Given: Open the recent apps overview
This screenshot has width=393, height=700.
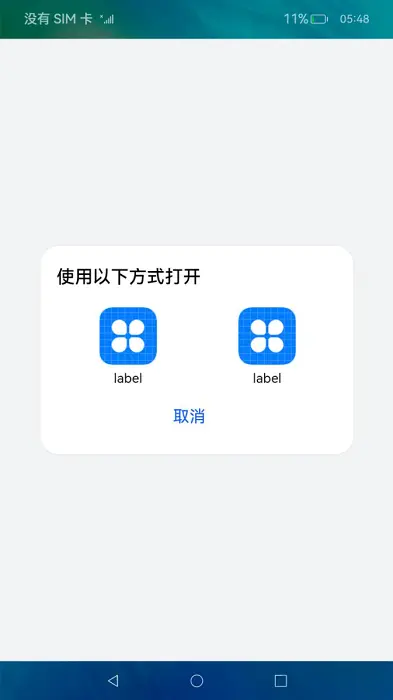Looking at the screenshot, I should click(280, 680).
